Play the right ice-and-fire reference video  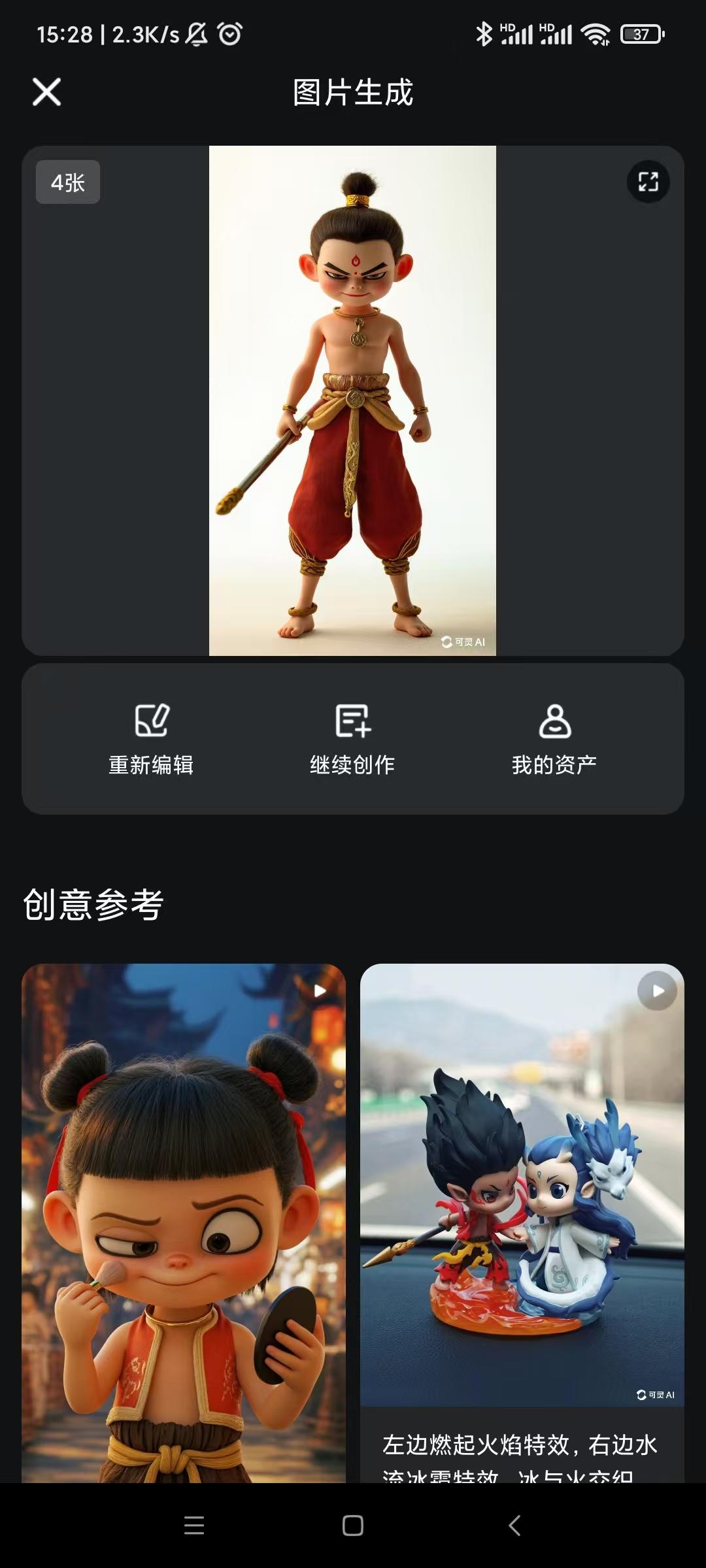pyautogui.click(x=656, y=990)
